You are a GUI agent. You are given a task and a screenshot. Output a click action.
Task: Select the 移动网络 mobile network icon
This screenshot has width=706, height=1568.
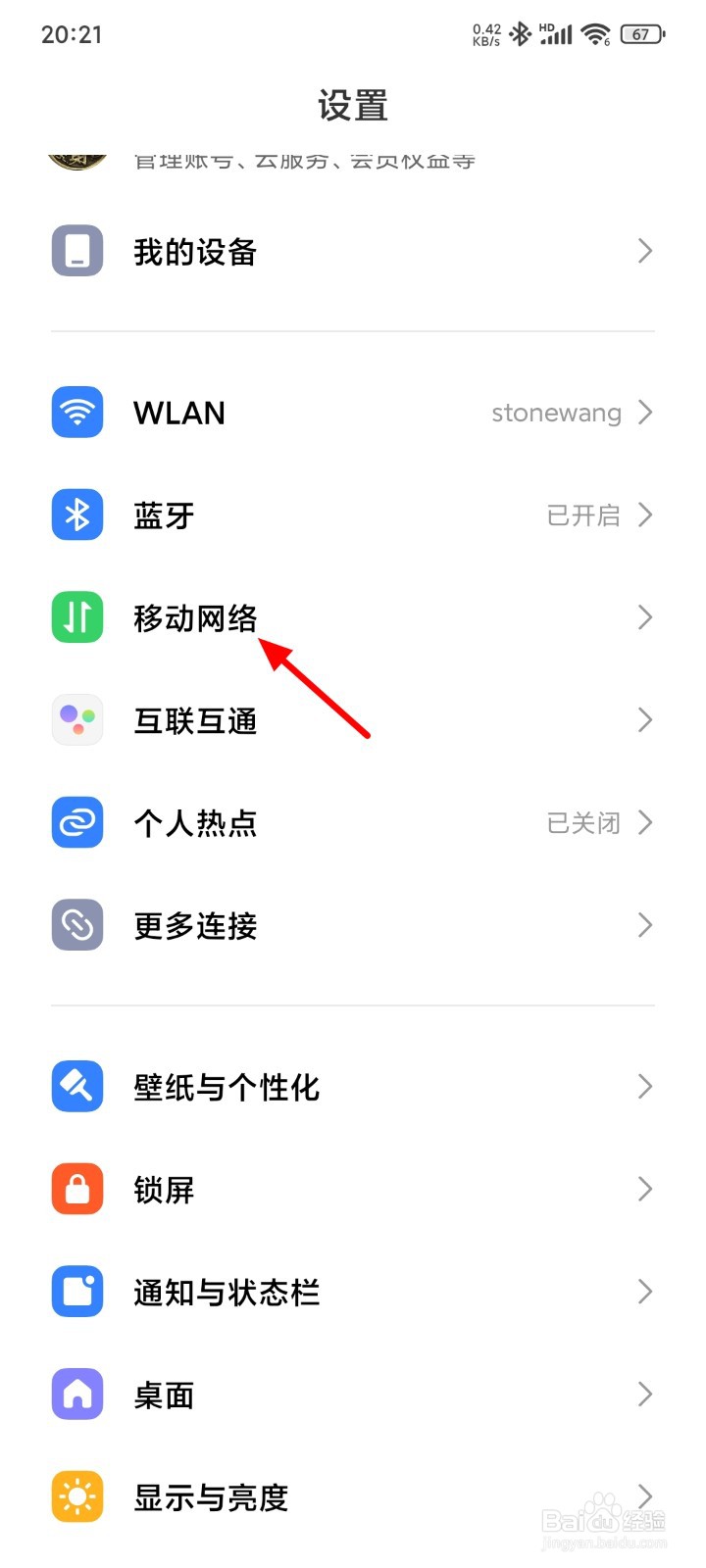[76, 617]
